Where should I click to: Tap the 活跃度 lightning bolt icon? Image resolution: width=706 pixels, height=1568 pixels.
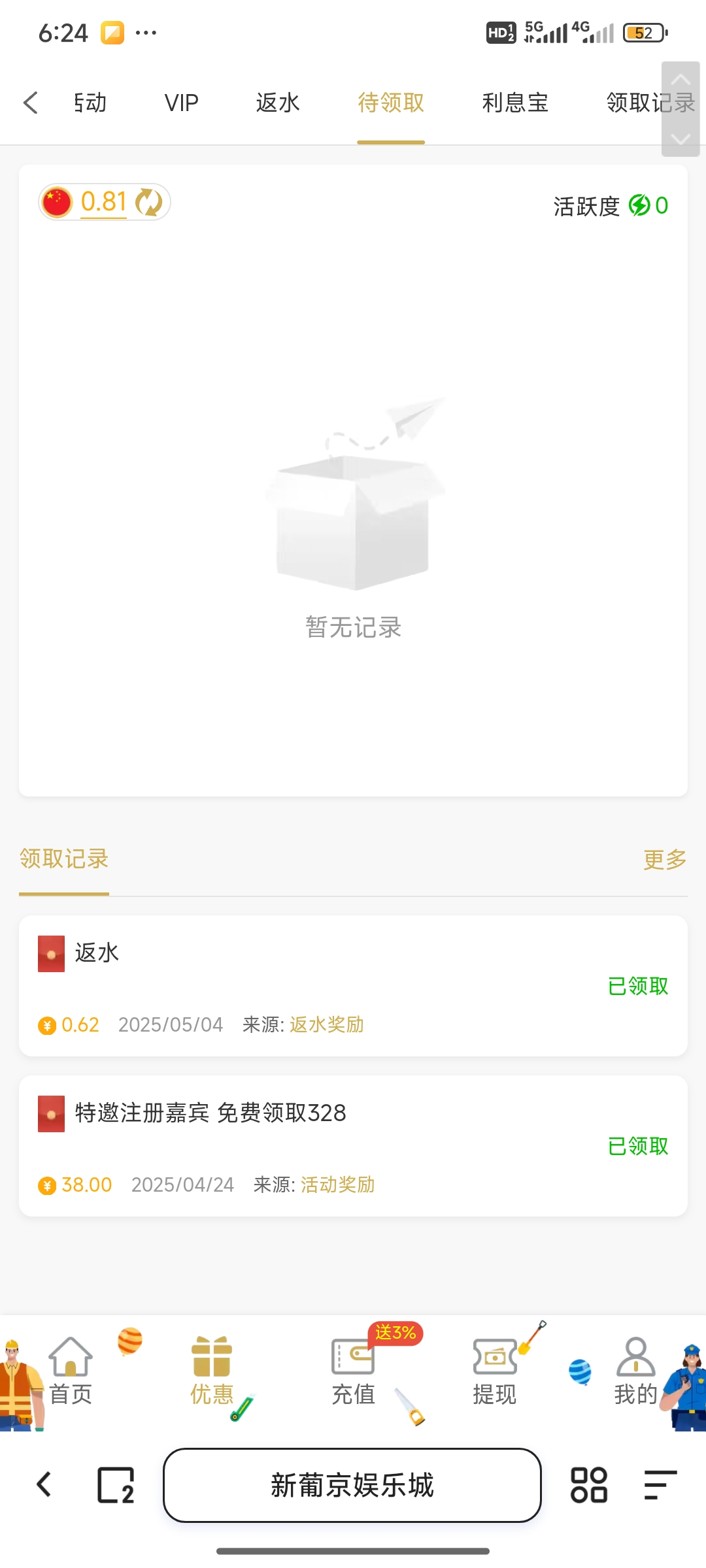tap(639, 206)
